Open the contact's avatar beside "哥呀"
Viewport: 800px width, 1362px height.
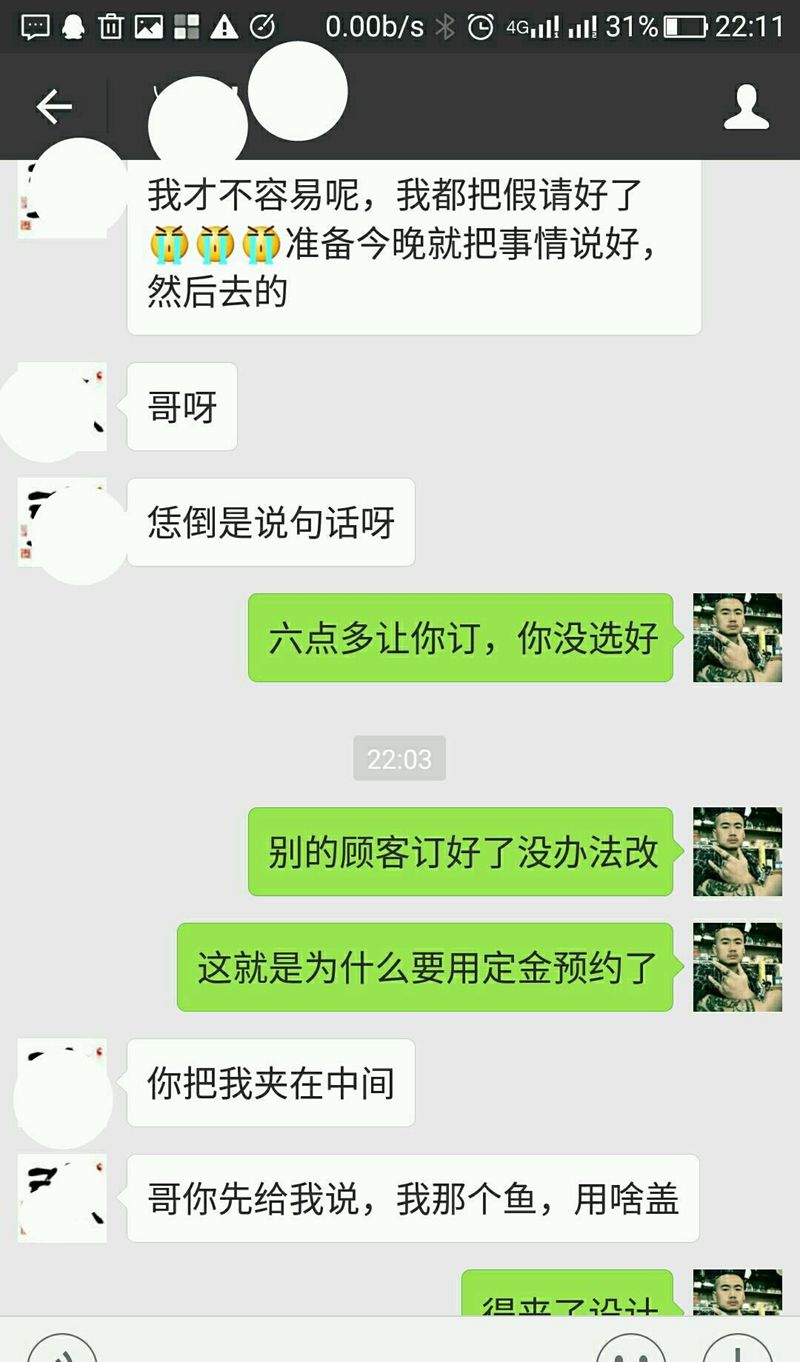coord(62,407)
